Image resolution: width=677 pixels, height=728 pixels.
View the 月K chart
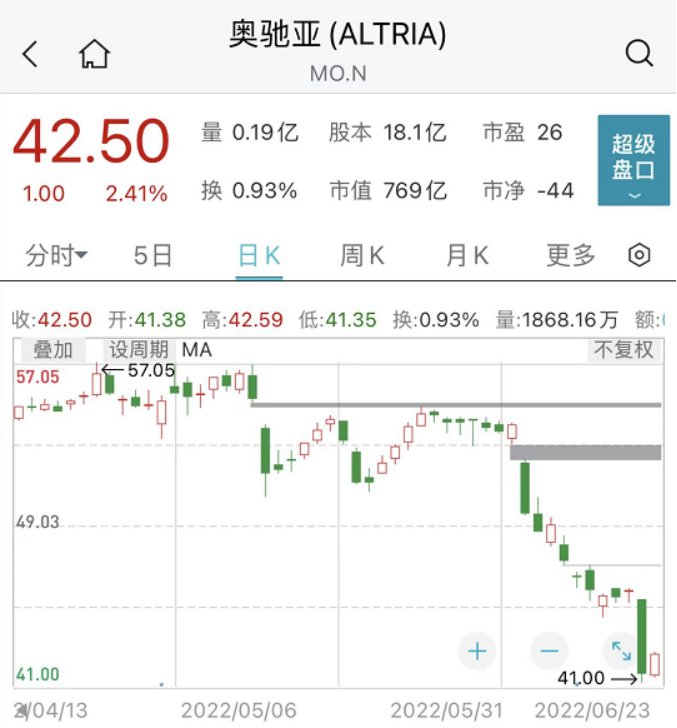coord(467,256)
